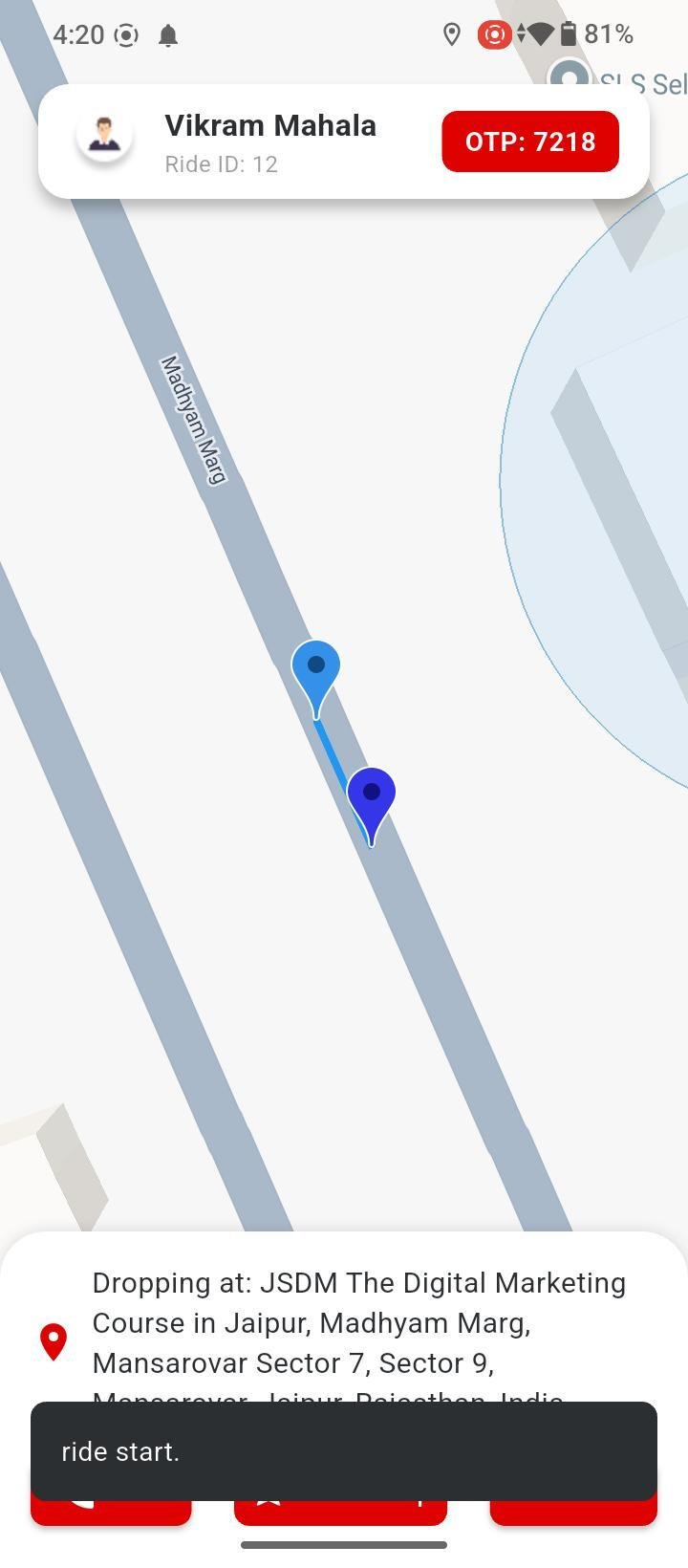Open Vikram Mahala's profile picture

tap(104, 139)
